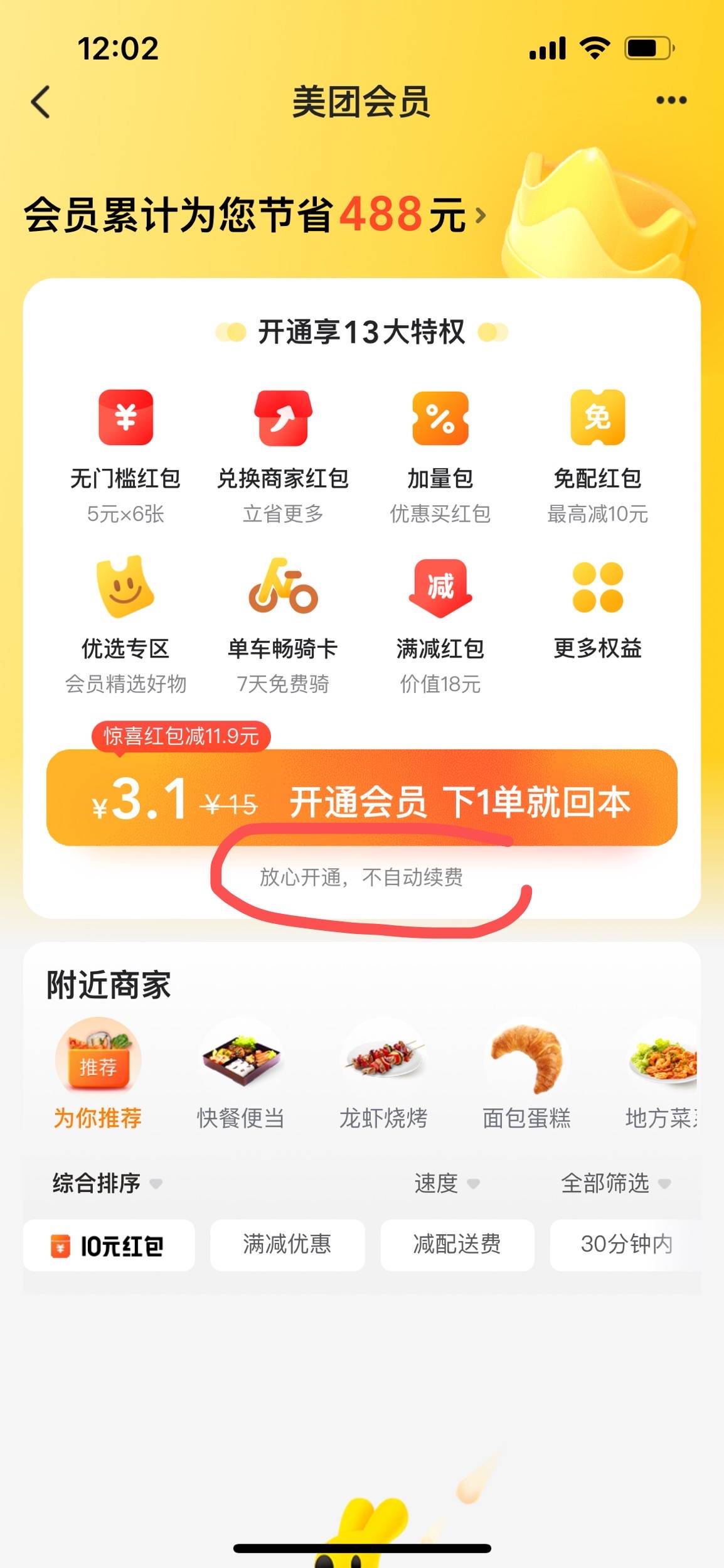Select 龙虾烧烤 category

(x=384, y=1075)
